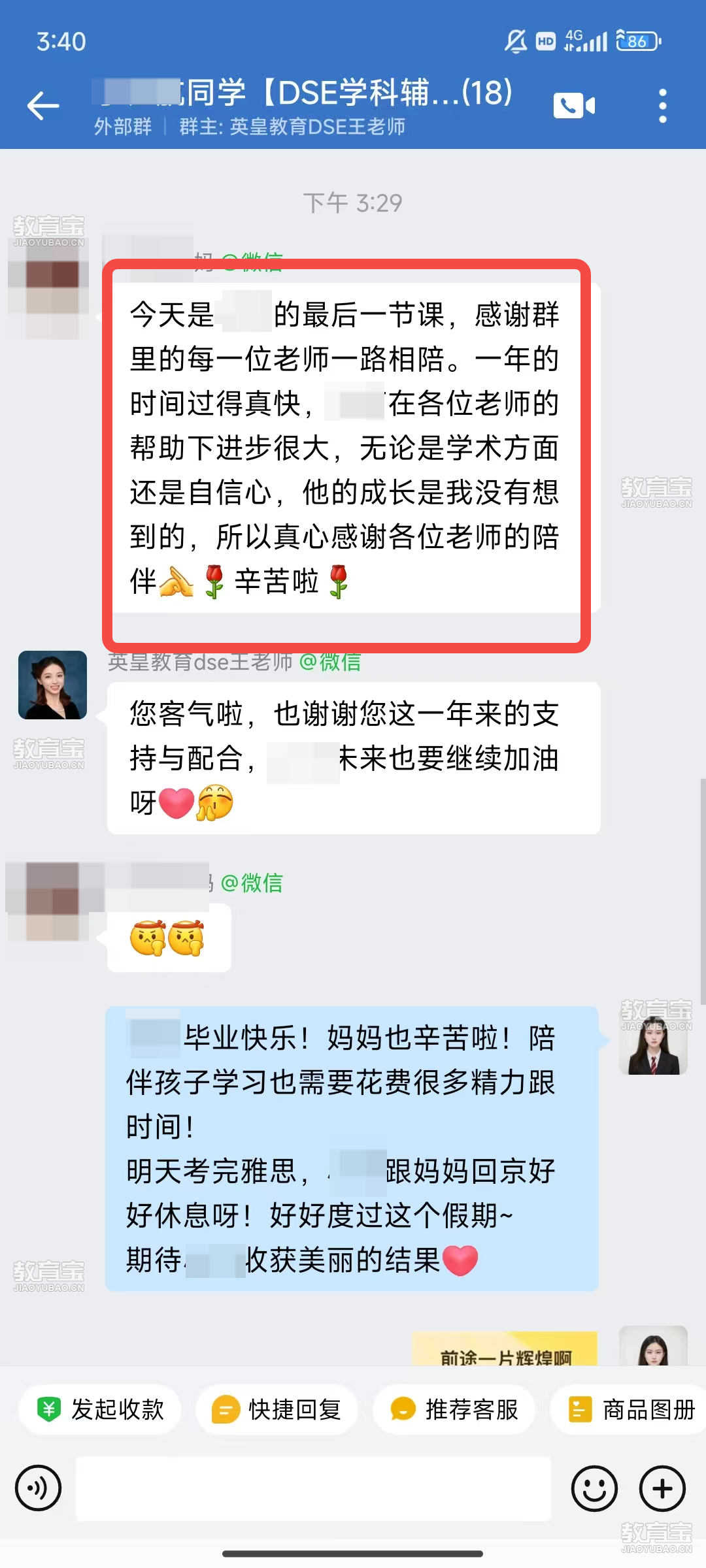
Task: View profile of 英皇教育dse王老师 avatar
Action: (52, 685)
